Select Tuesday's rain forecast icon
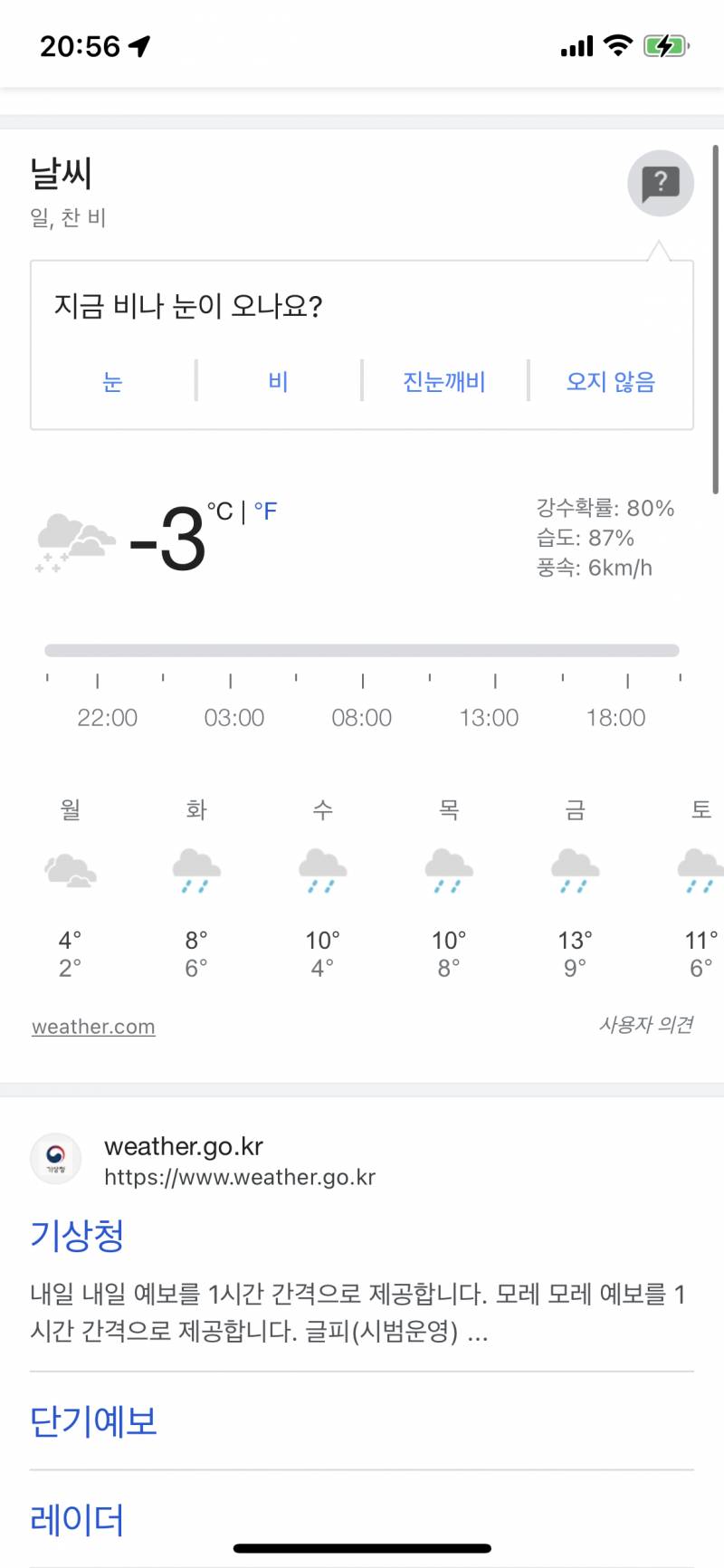 [x=196, y=874]
